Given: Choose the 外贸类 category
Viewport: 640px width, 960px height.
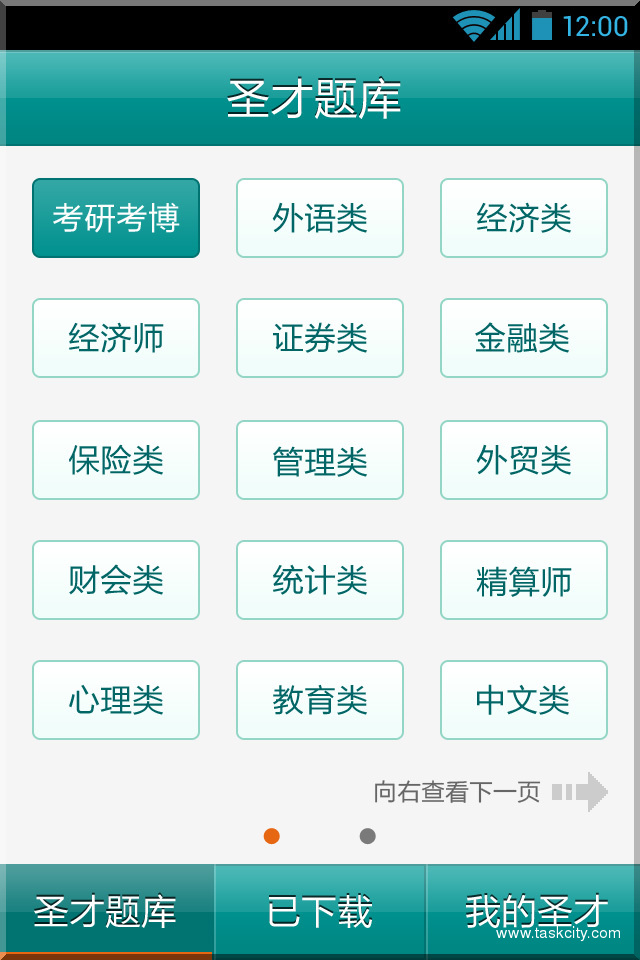Looking at the screenshot, I should point(524,460).
